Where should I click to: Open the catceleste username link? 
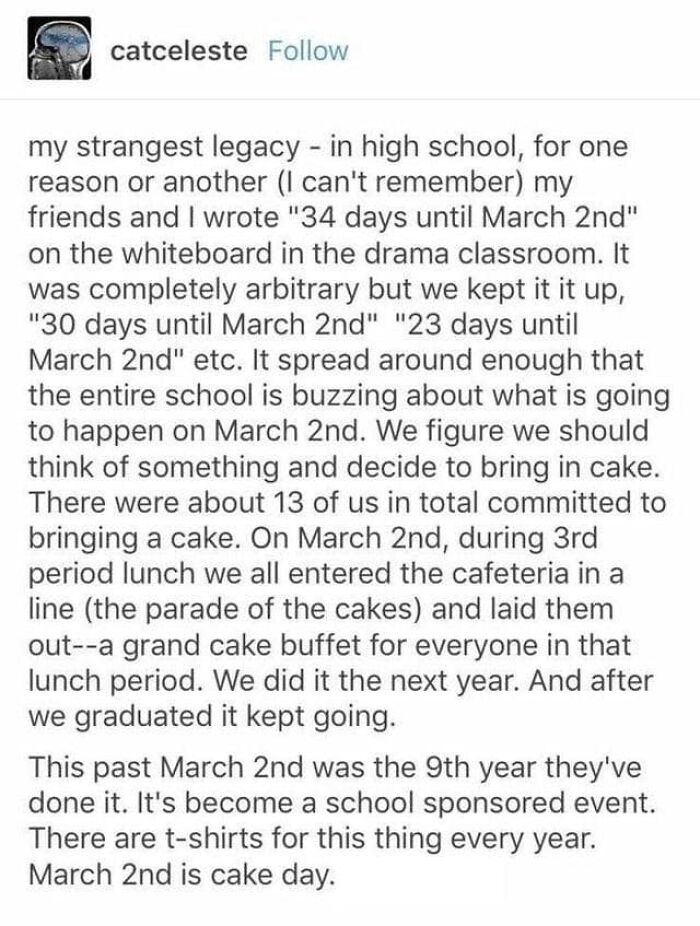177,51
